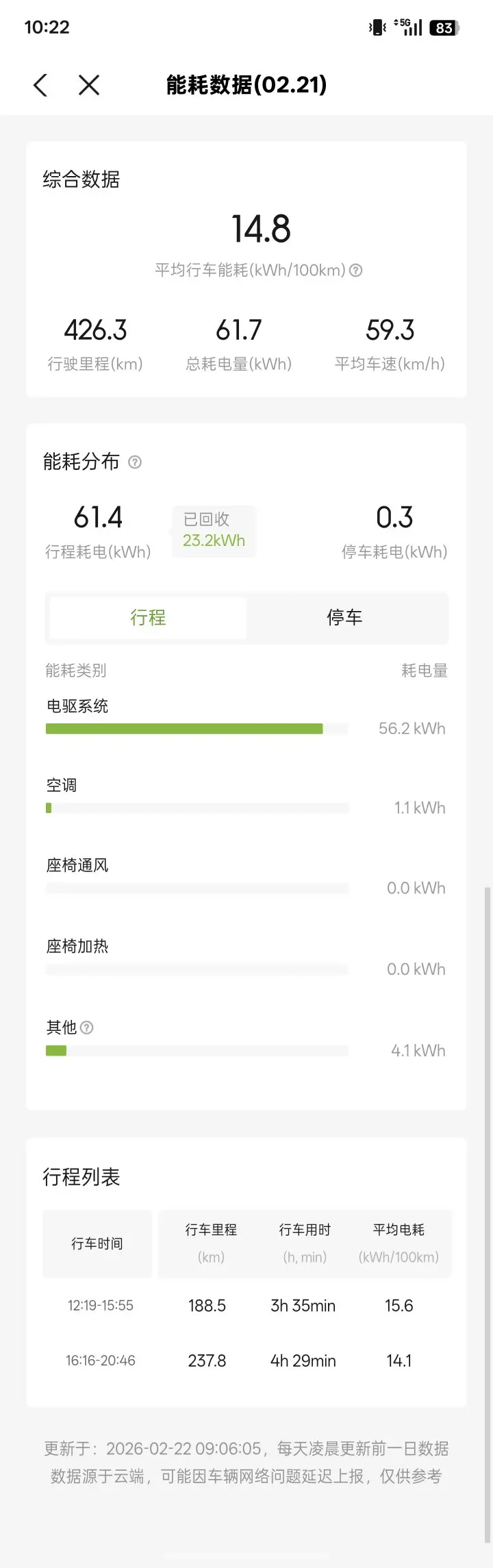Open the help icon beside 能耗分布
This screenshot has width=493, height=1568.
[135, 462]
